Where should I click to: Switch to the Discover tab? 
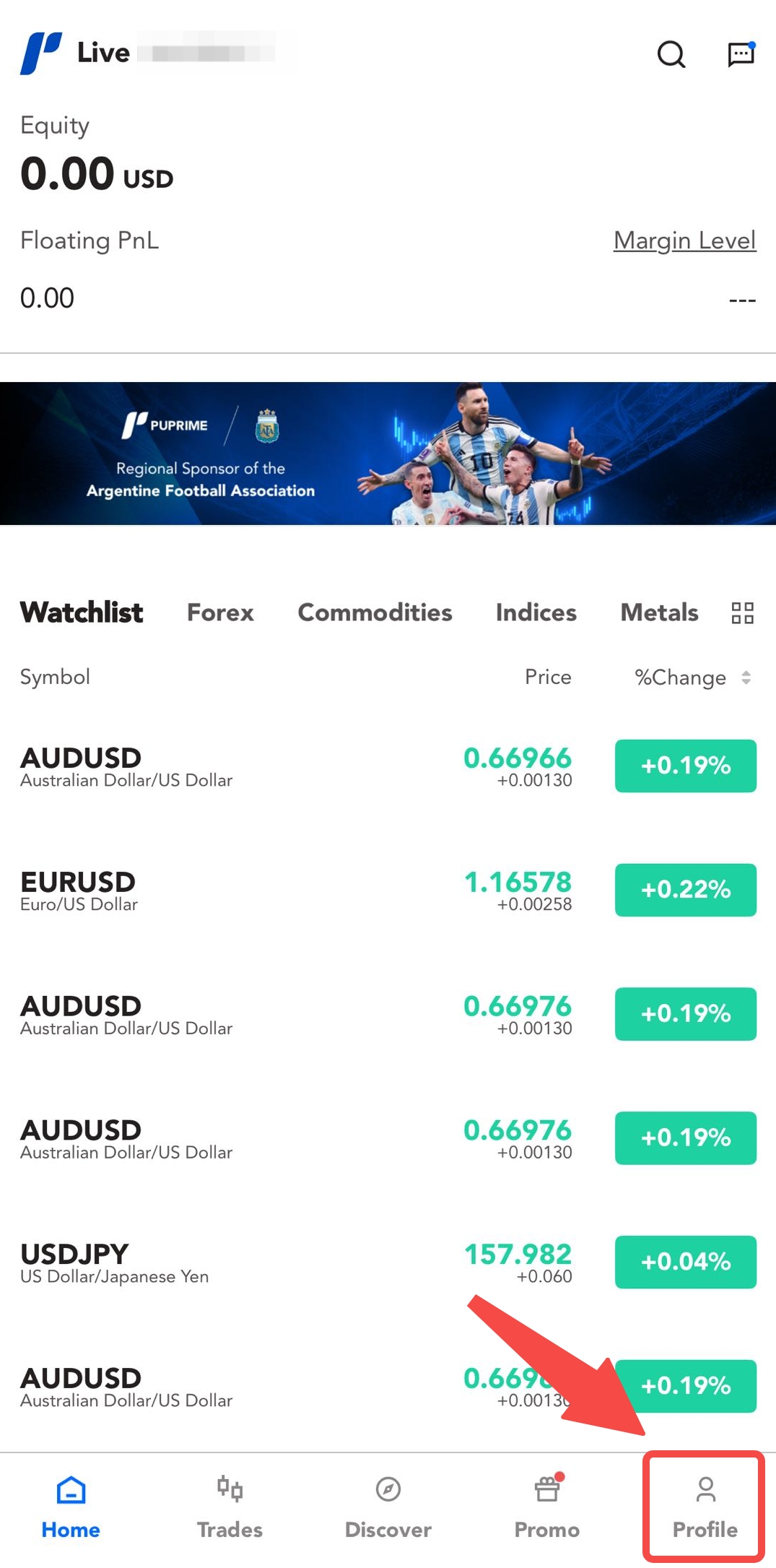(388, 1507)
